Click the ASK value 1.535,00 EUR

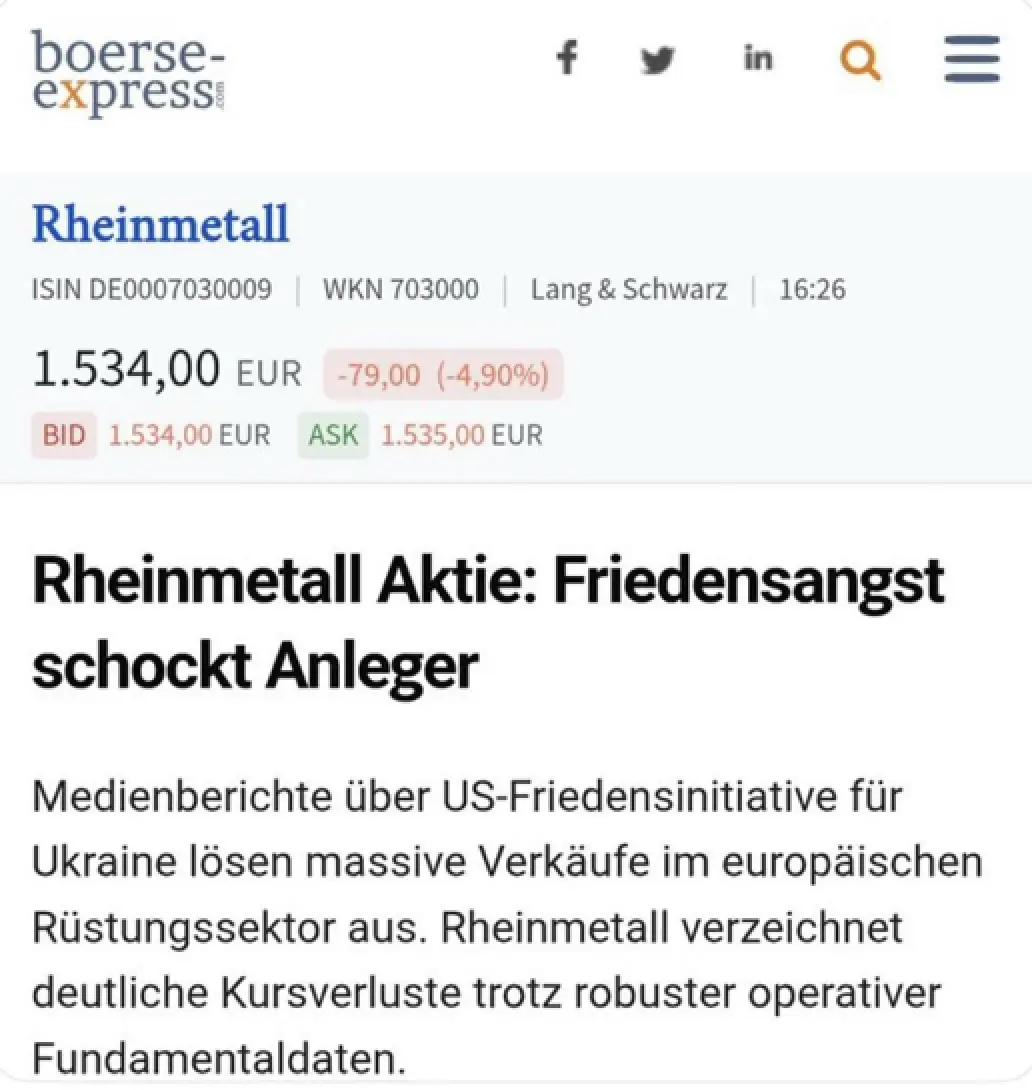(x=461, y=435)
